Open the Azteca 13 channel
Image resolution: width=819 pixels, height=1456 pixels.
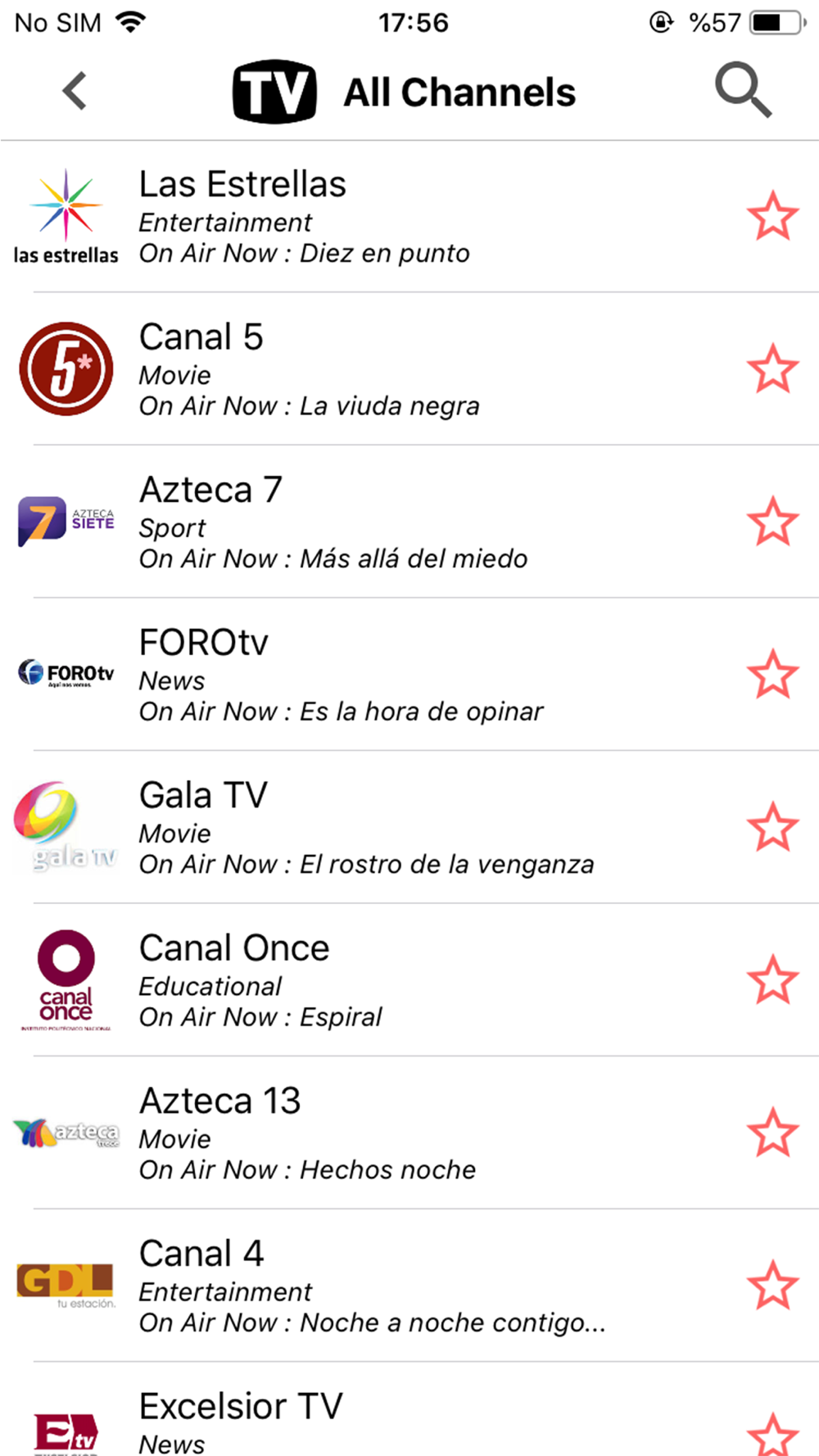[x=409, y=1133]
